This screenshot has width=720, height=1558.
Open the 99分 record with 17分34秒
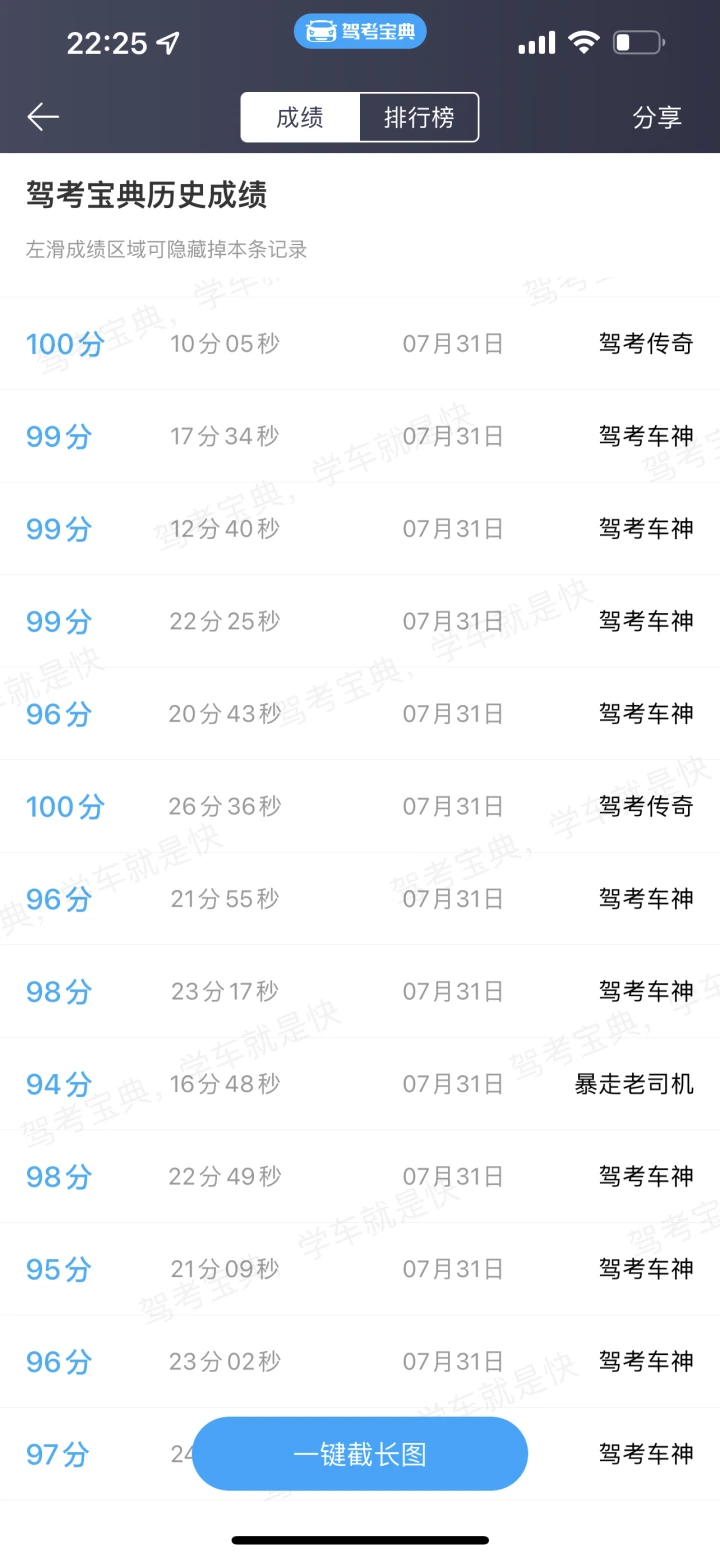(x=360, y=436)
